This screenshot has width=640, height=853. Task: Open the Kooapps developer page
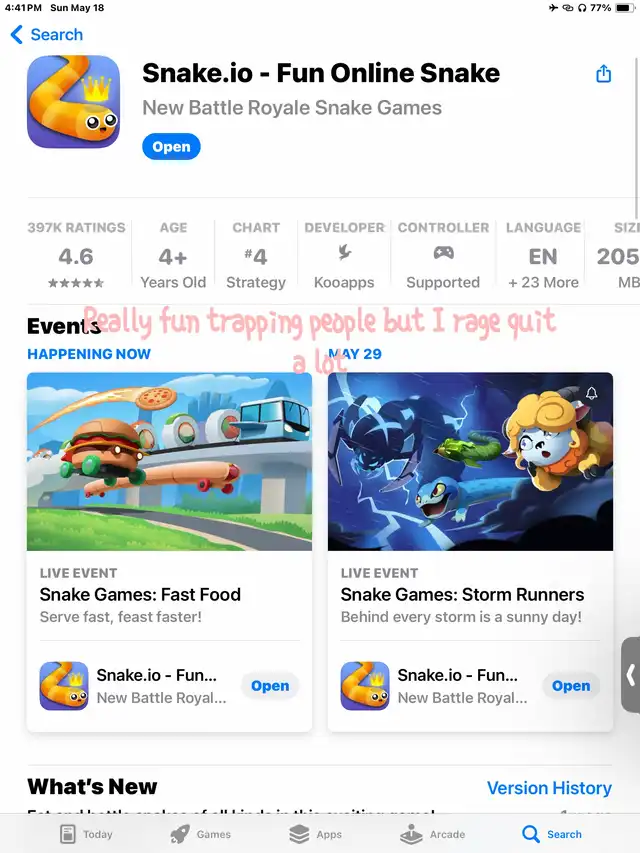pyautogui.click(x=344, y=256)
